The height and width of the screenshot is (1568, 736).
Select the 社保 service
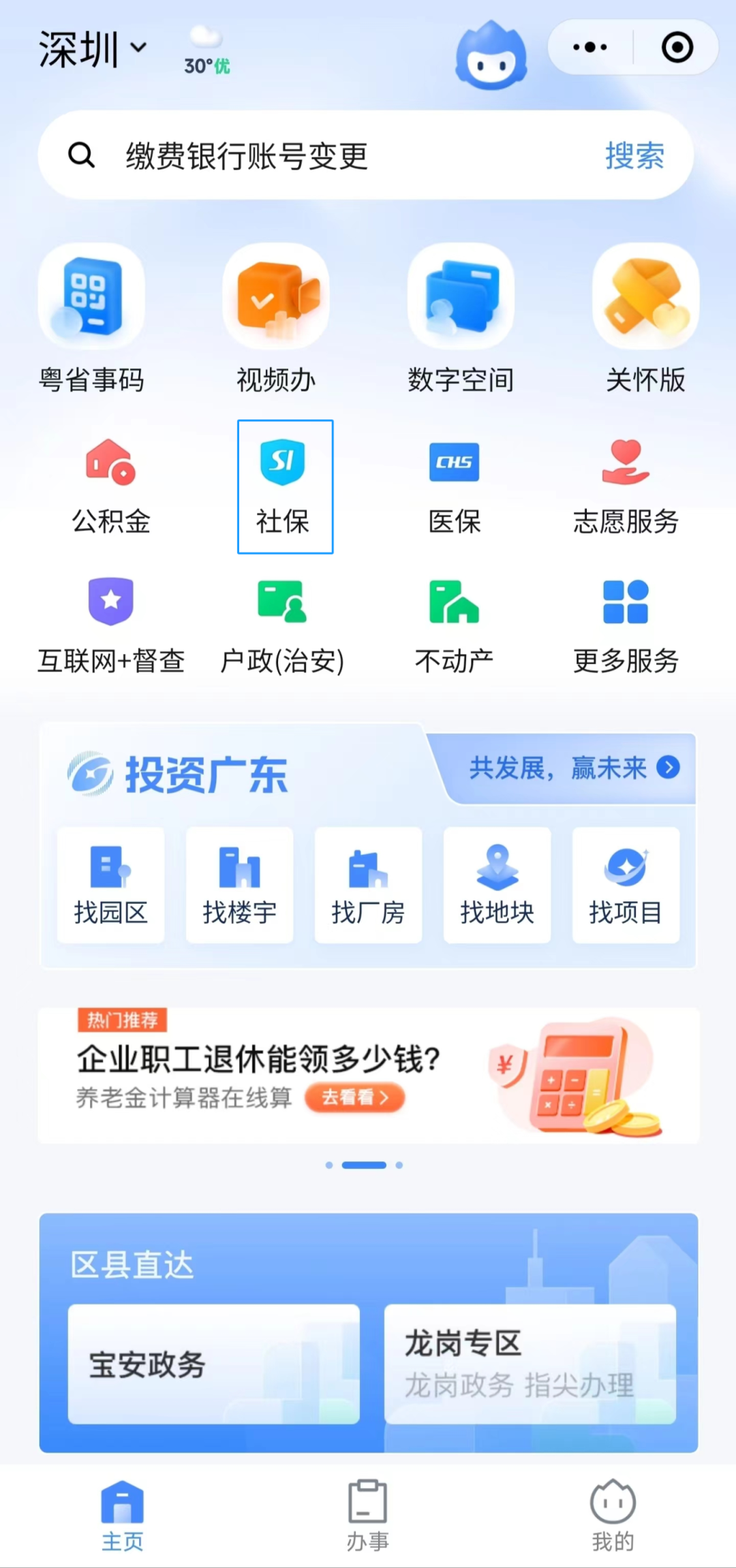tap(285, 486)
